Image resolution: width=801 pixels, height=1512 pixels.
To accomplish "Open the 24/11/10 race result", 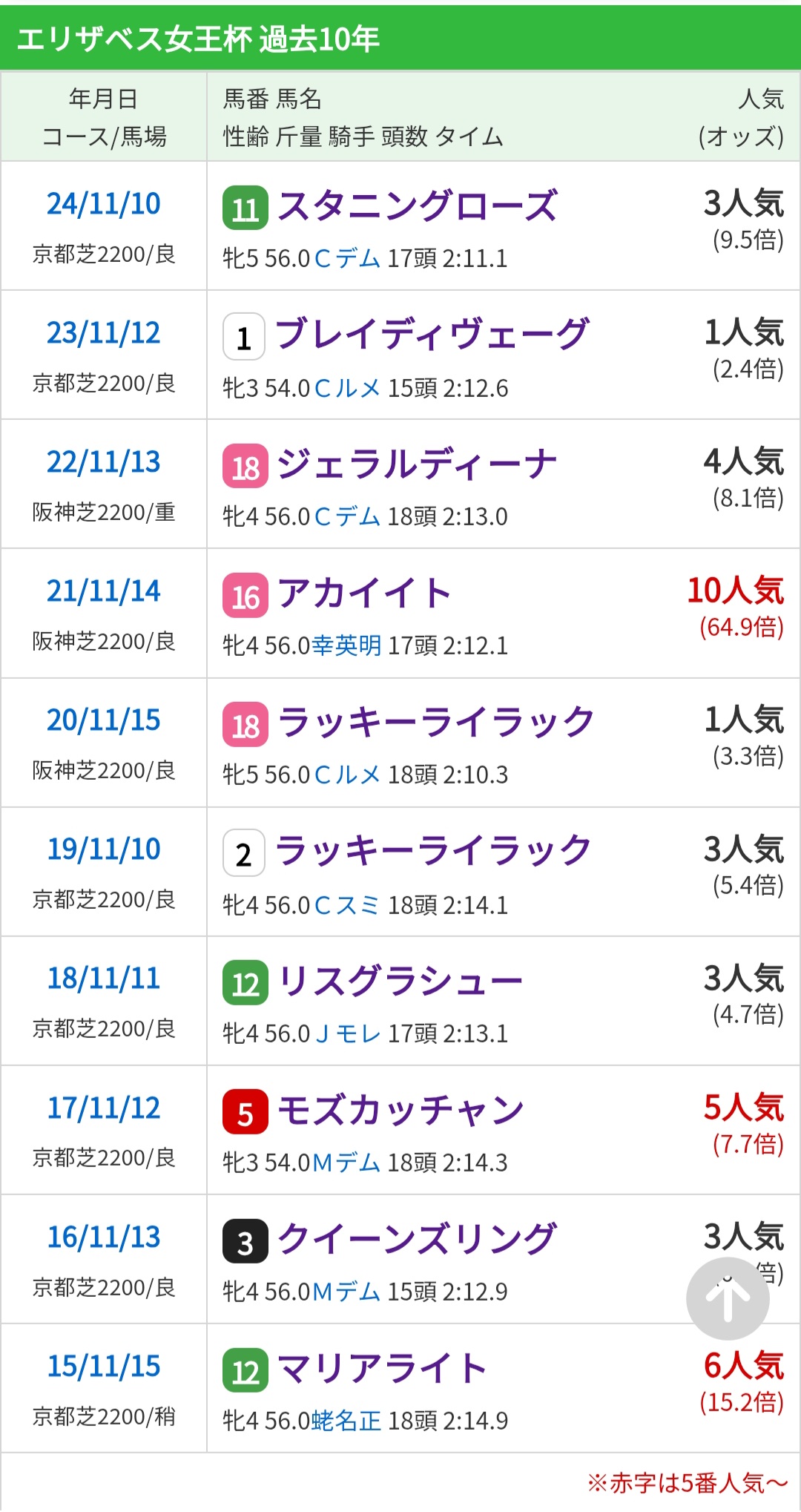I will (104, 204).
